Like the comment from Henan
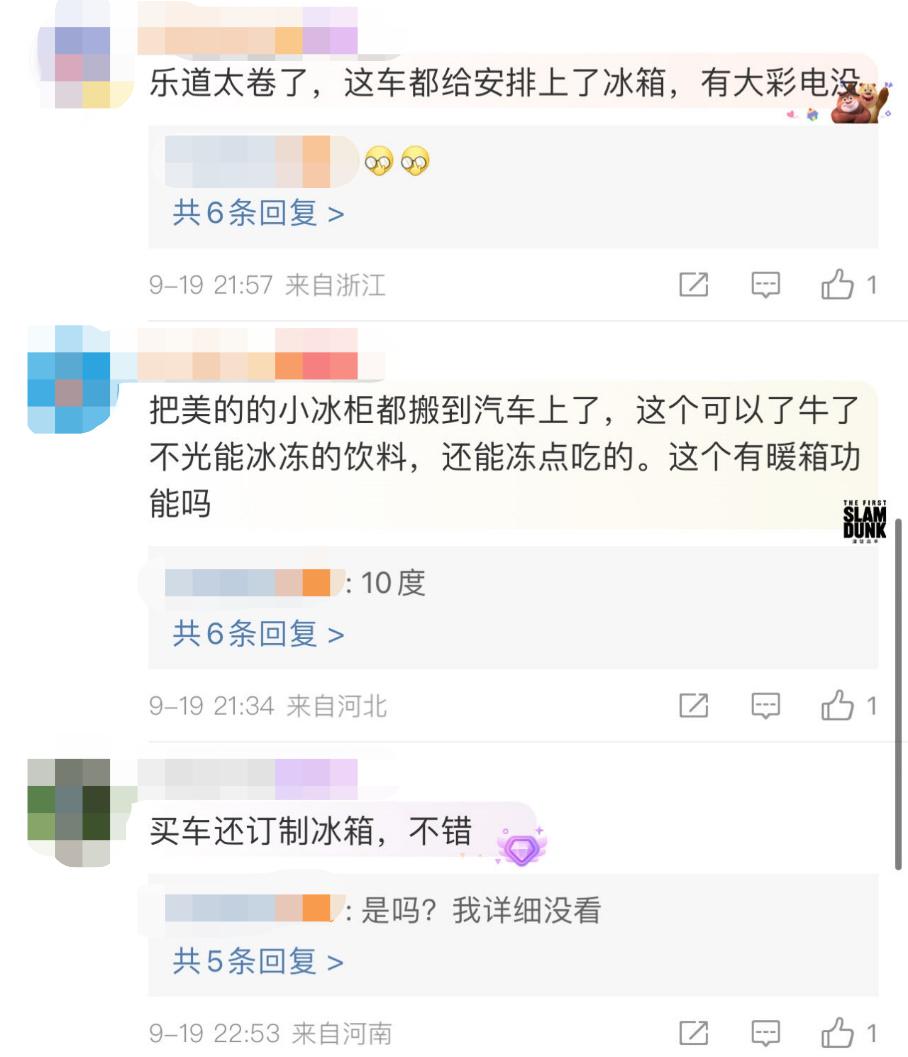The height and width of the screenshot is (1057, 908). pos(838,1033)
